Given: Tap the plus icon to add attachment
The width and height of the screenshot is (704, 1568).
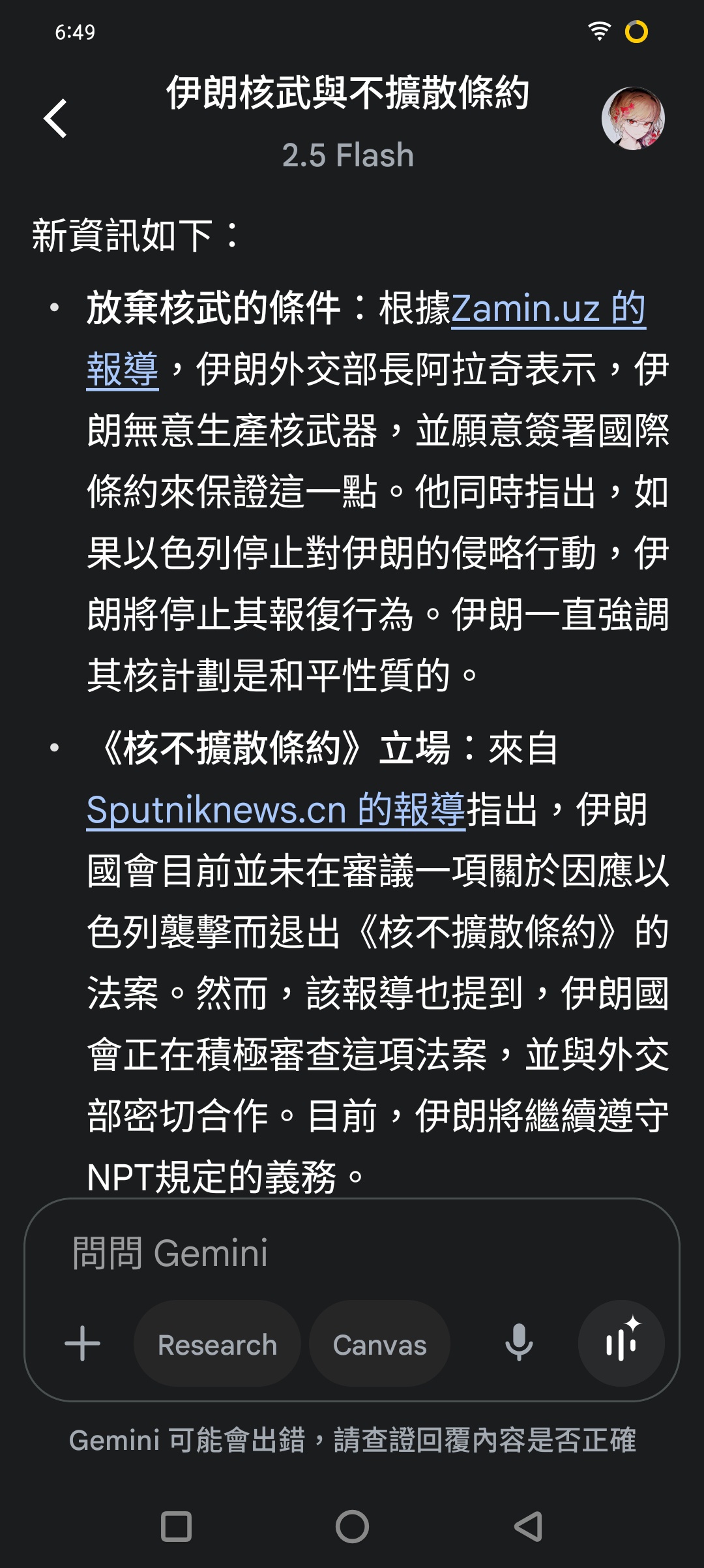Looking at the screenshot, I should (83, 1344).
